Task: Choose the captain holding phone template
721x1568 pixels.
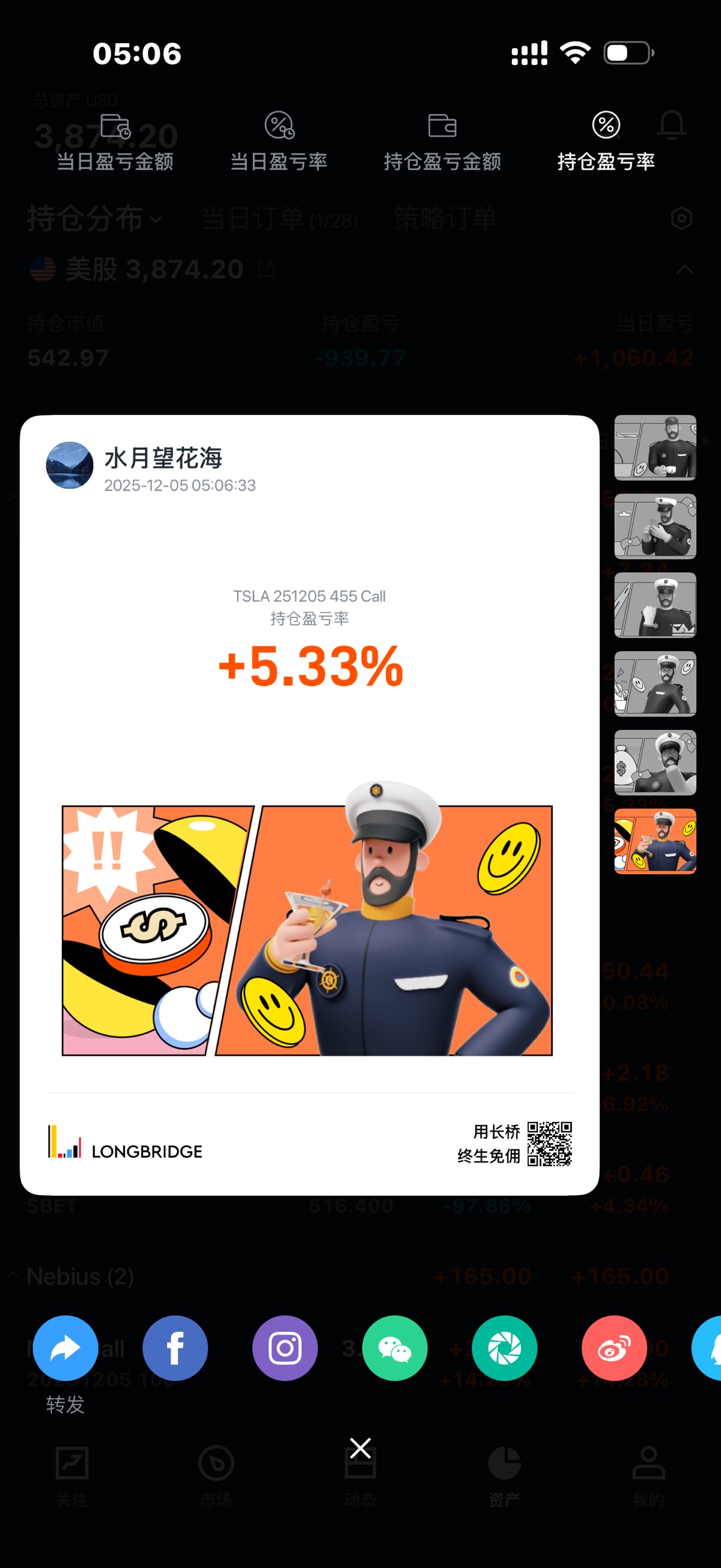Action: (655, 526)
